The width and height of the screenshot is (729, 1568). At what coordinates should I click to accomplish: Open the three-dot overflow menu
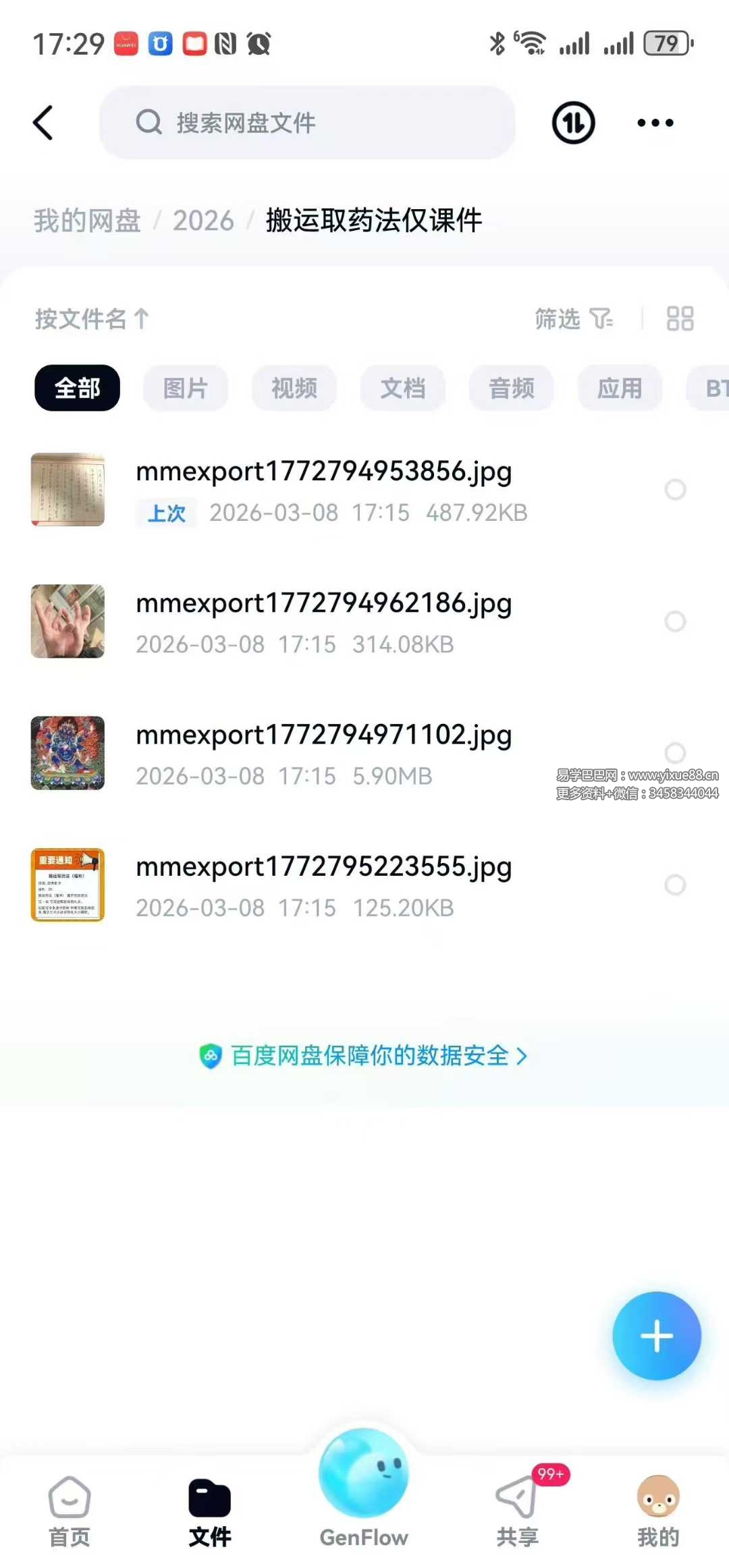coord(655,123)
